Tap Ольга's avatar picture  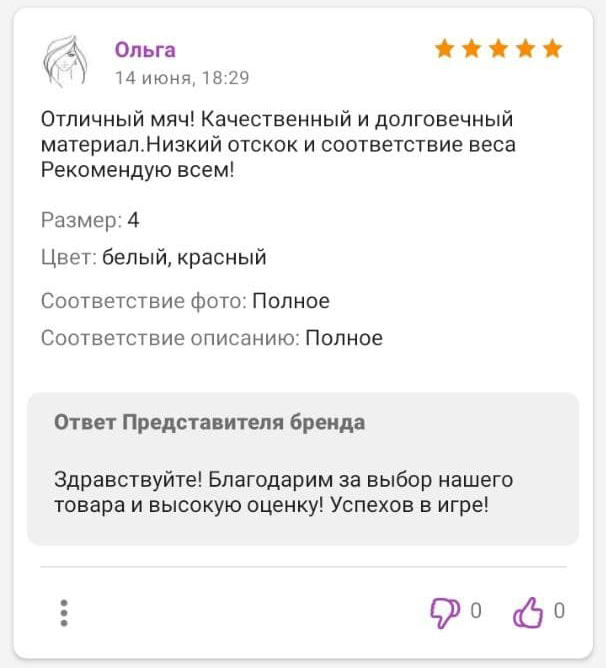(x=66, y=62)
